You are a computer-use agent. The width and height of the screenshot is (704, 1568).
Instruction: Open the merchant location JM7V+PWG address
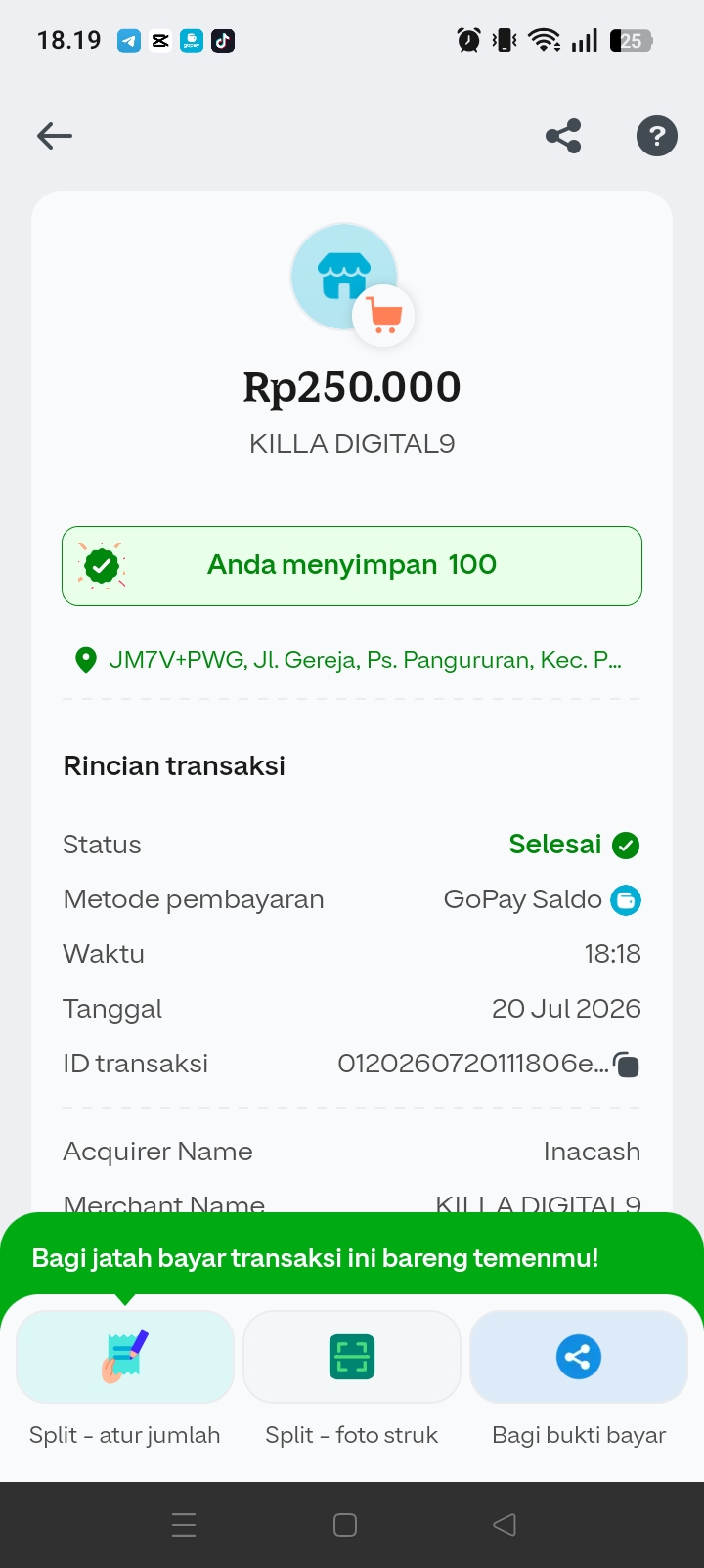pyautogui.click(x=348, y=660)
